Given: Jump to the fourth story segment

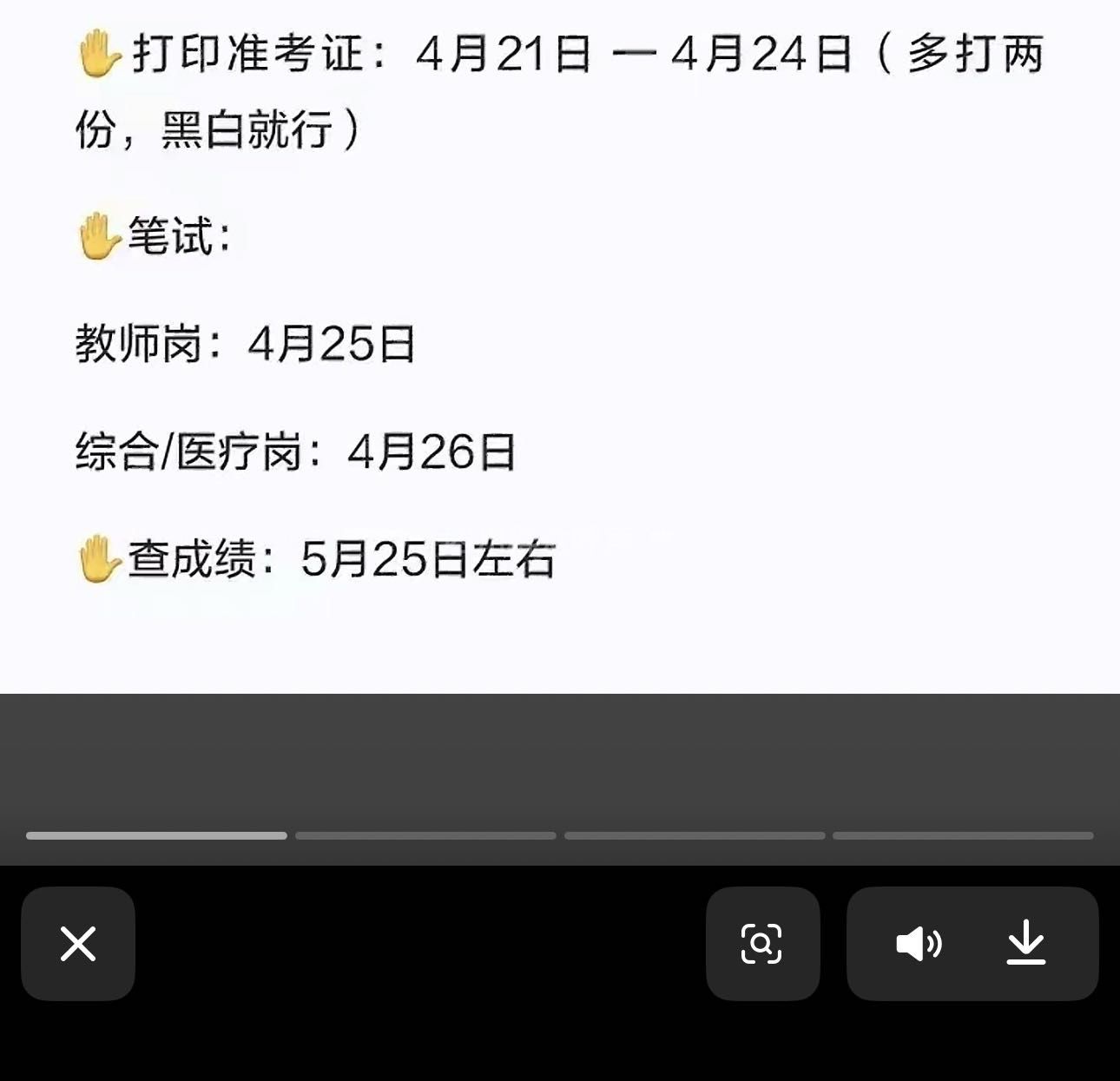Looking at the screenshot, I should pyautogui.click(x=963, y=835).
